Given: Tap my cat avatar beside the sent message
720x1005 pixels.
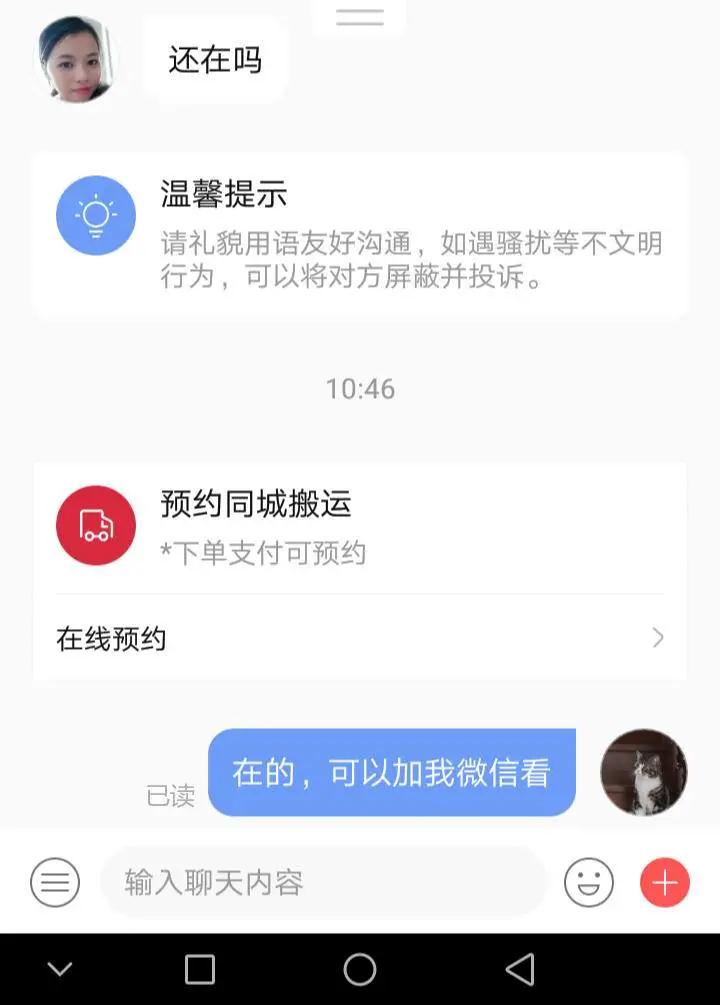Looking at the screenshot, I should coord(643,772).
